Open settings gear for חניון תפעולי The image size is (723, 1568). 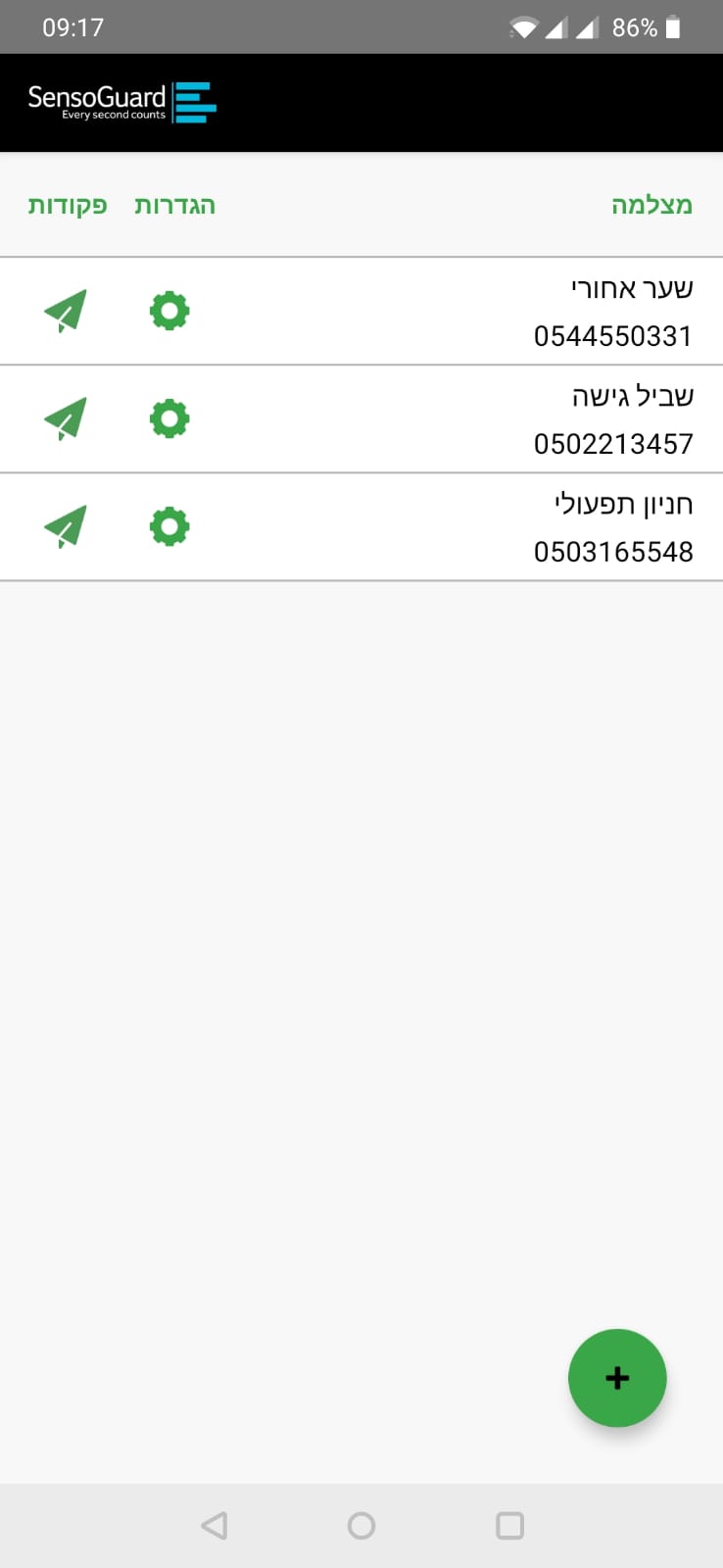coord(169,526)
